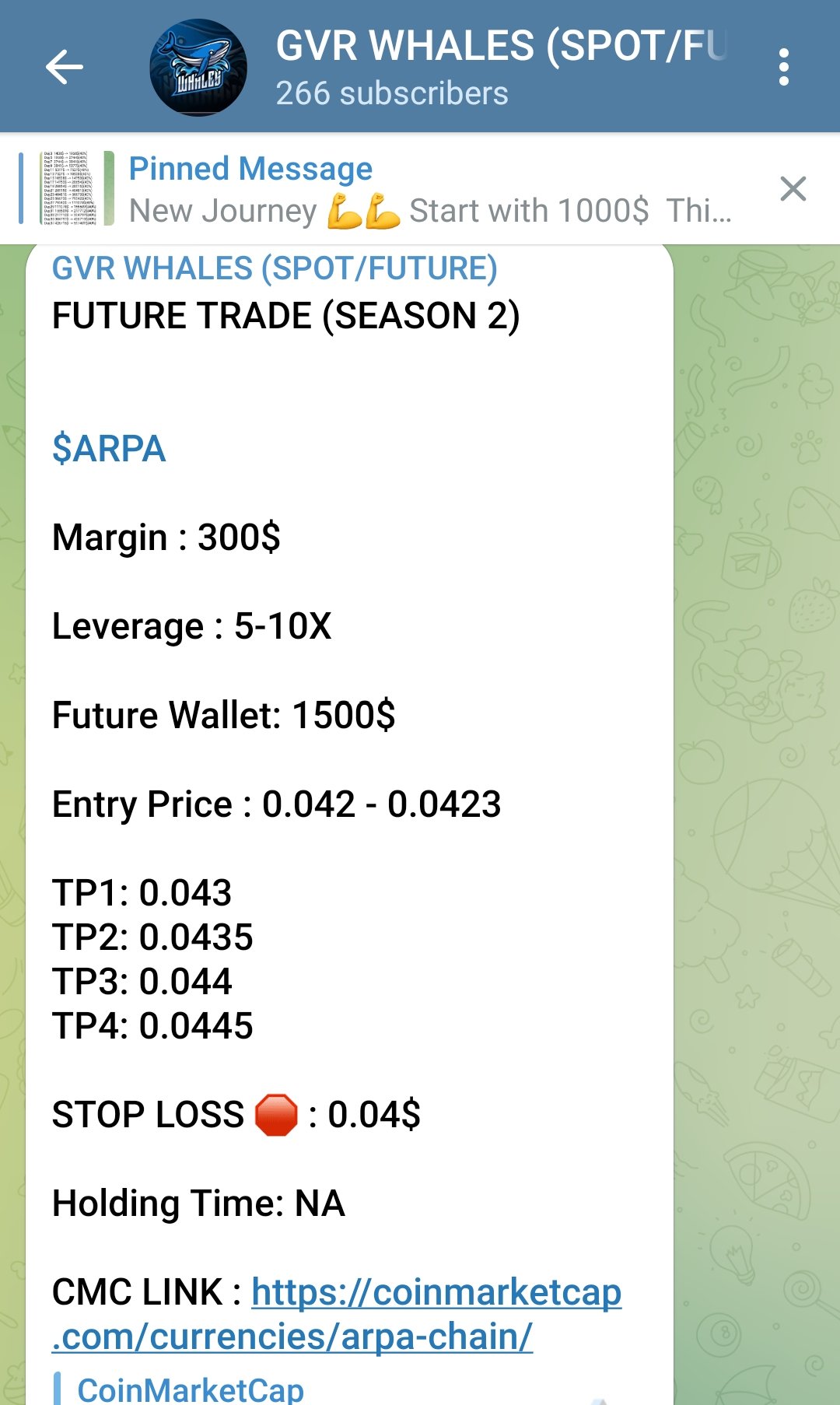Tap the $ARPA cashtag

point(109,449)
